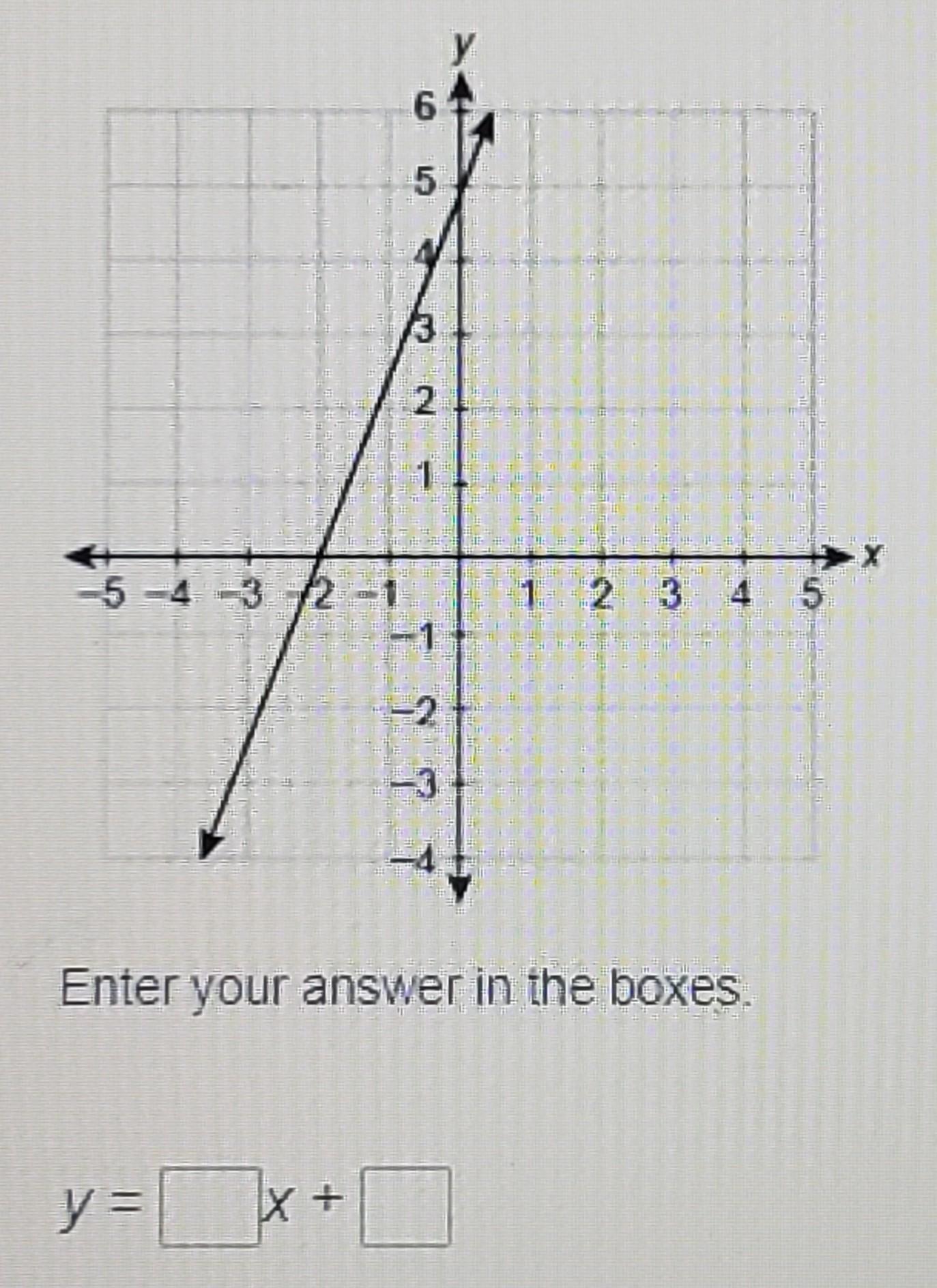
Task: Select the slope input box before x
Action: (x=210, y=1207)
